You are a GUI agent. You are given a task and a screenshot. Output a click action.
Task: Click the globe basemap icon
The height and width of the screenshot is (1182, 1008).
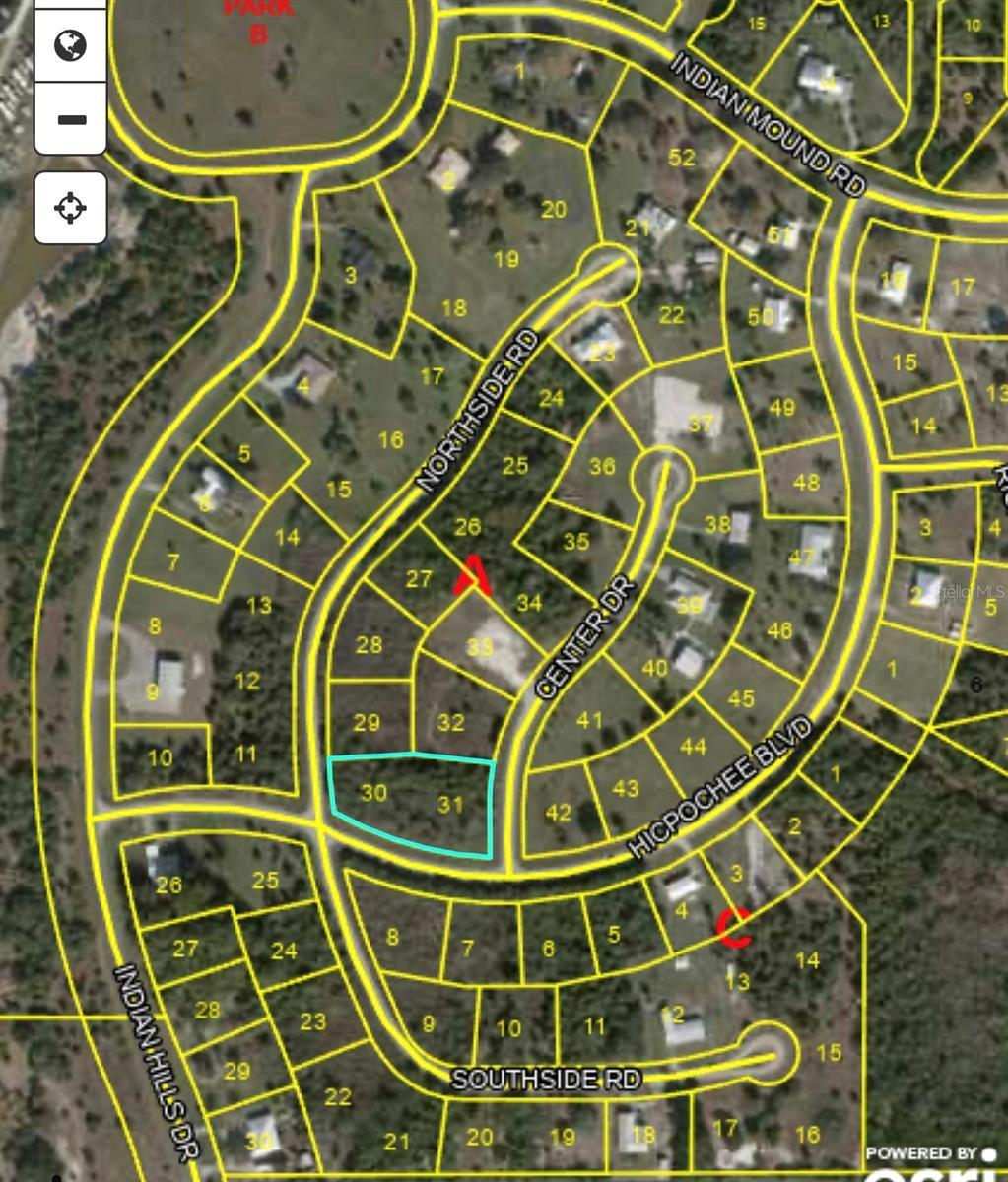(69, 44)
